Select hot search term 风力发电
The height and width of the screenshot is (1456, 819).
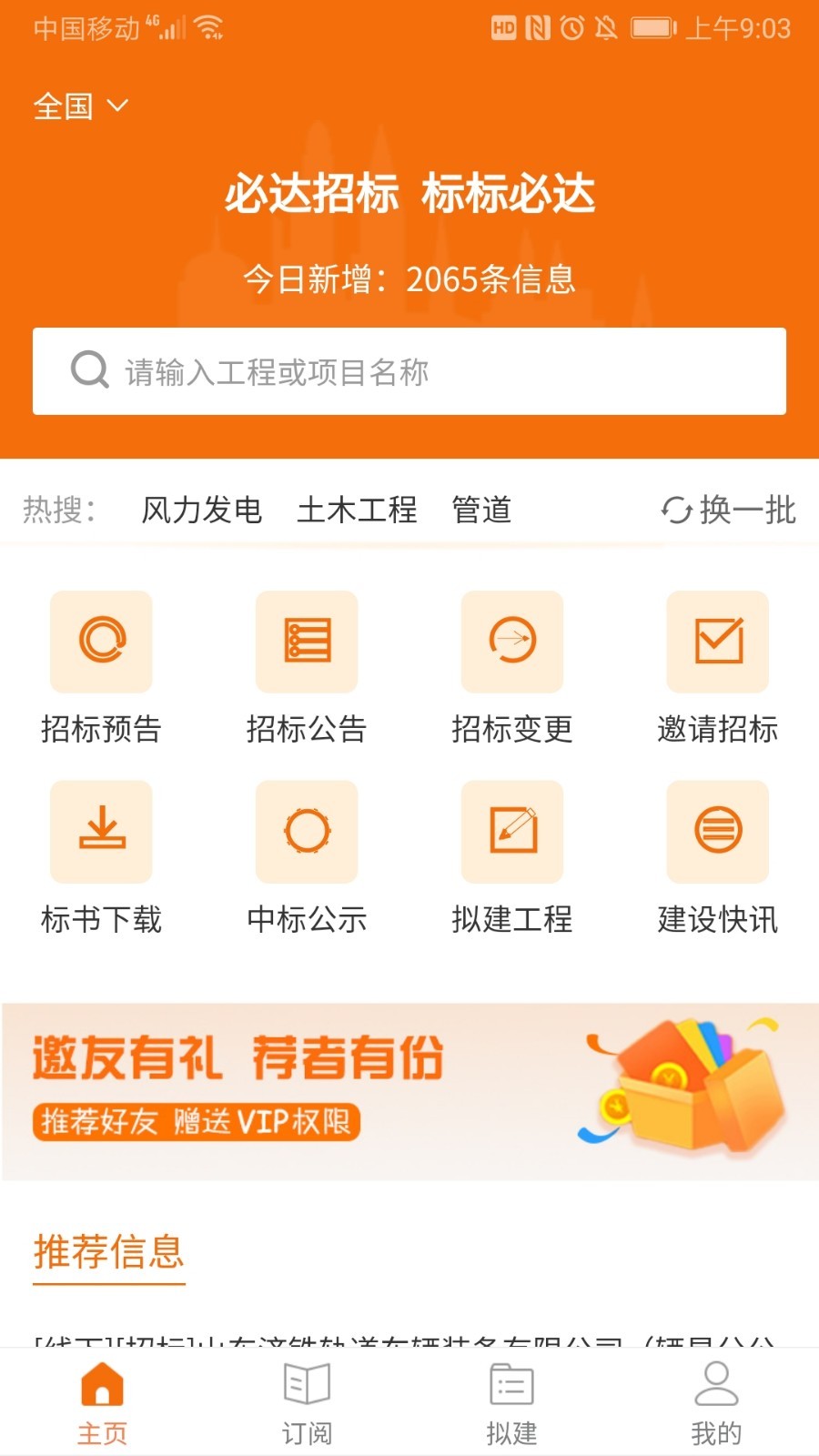click(201, 510)
